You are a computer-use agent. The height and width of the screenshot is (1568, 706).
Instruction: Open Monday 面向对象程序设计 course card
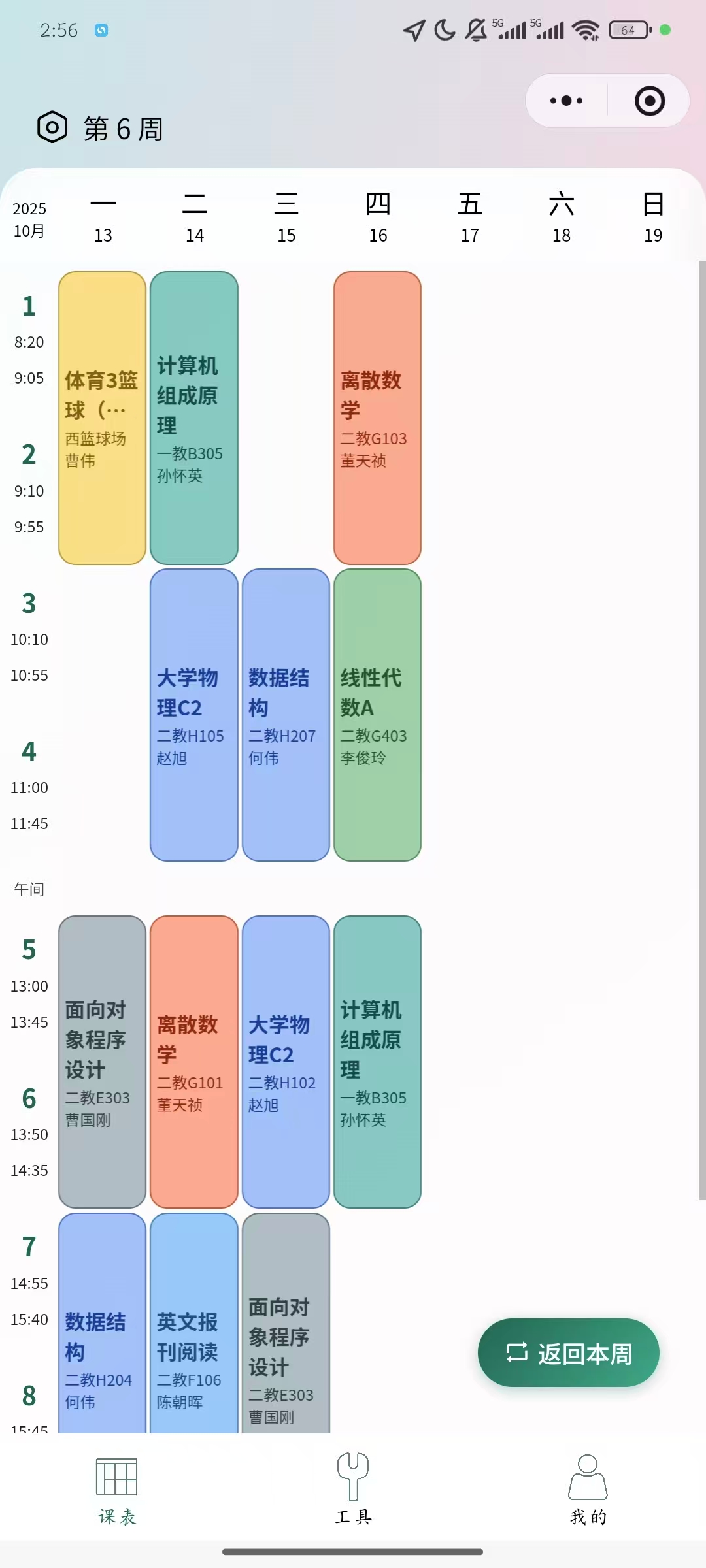(102, 1062)
